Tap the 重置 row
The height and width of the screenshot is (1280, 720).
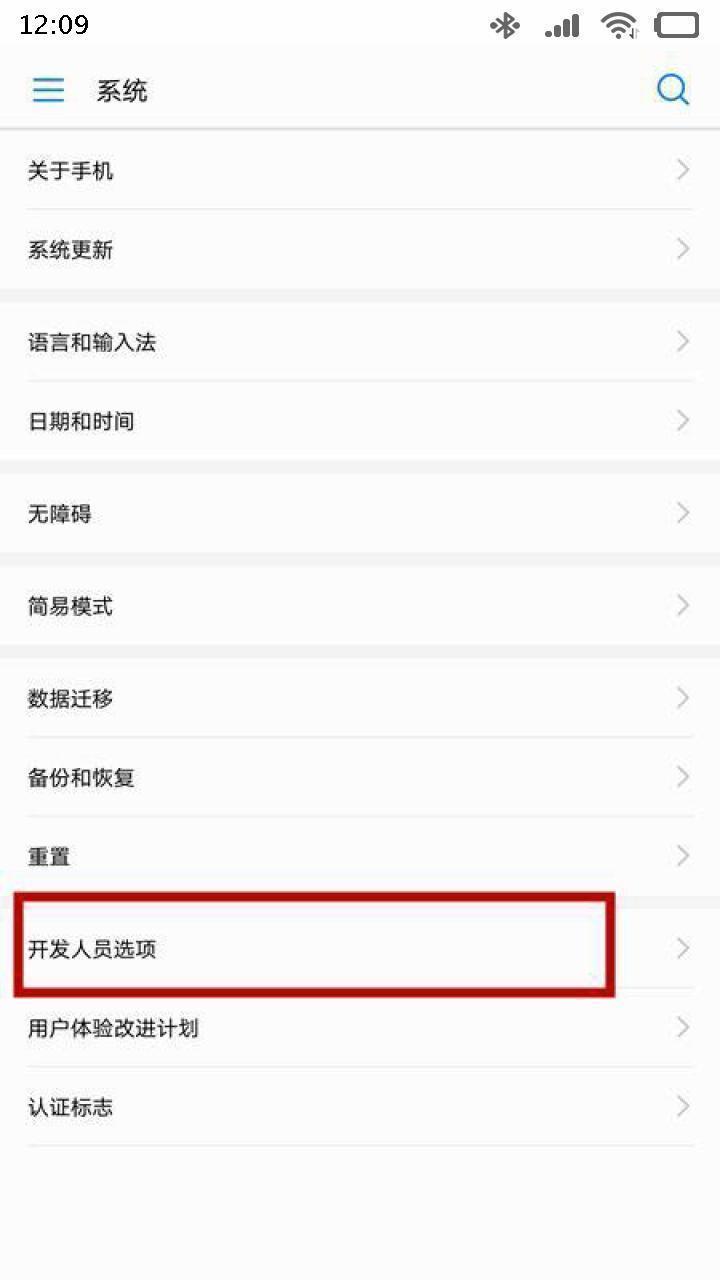coord(360,856)
